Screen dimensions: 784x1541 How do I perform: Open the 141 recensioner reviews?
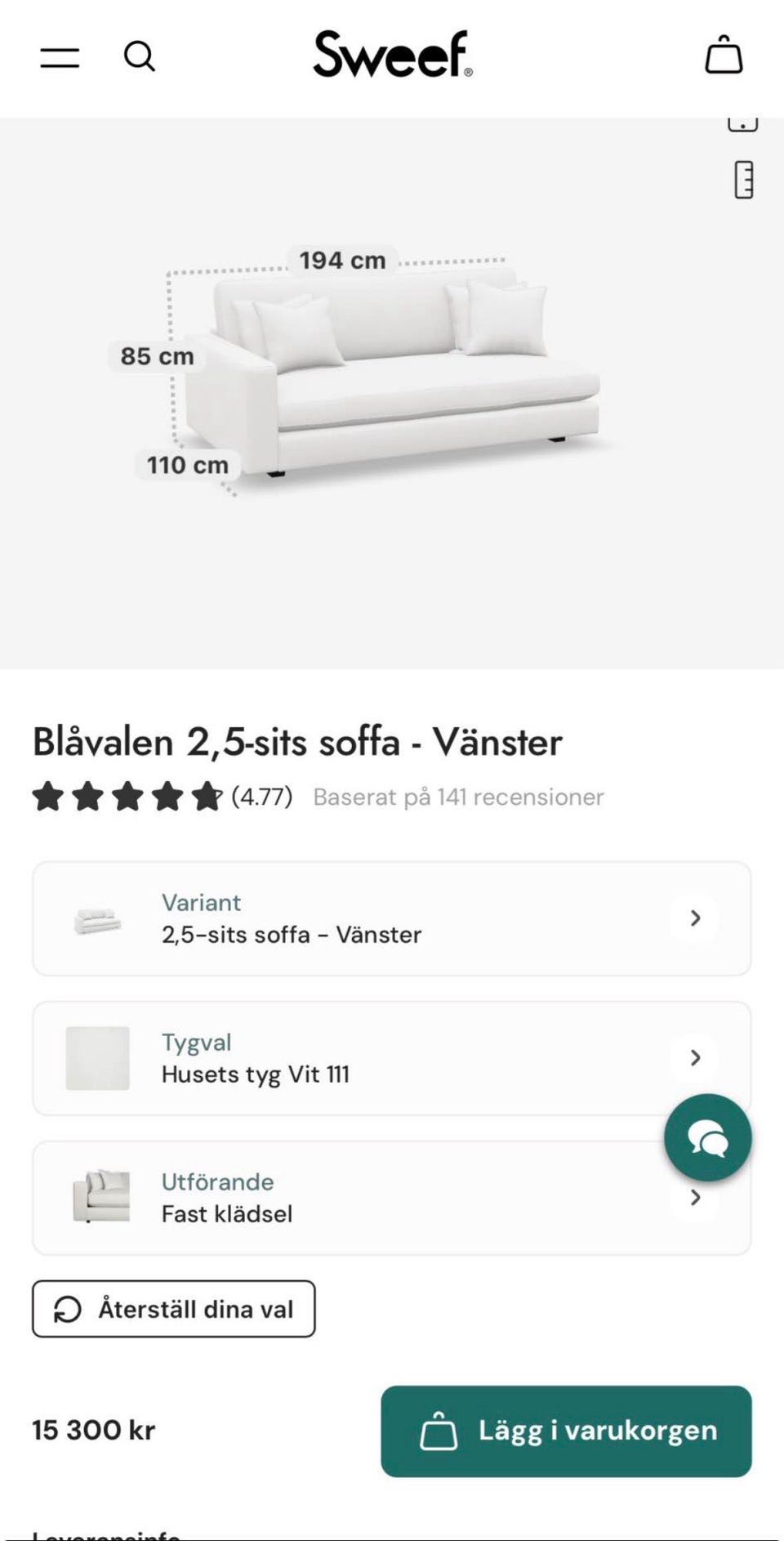[458, 797]
